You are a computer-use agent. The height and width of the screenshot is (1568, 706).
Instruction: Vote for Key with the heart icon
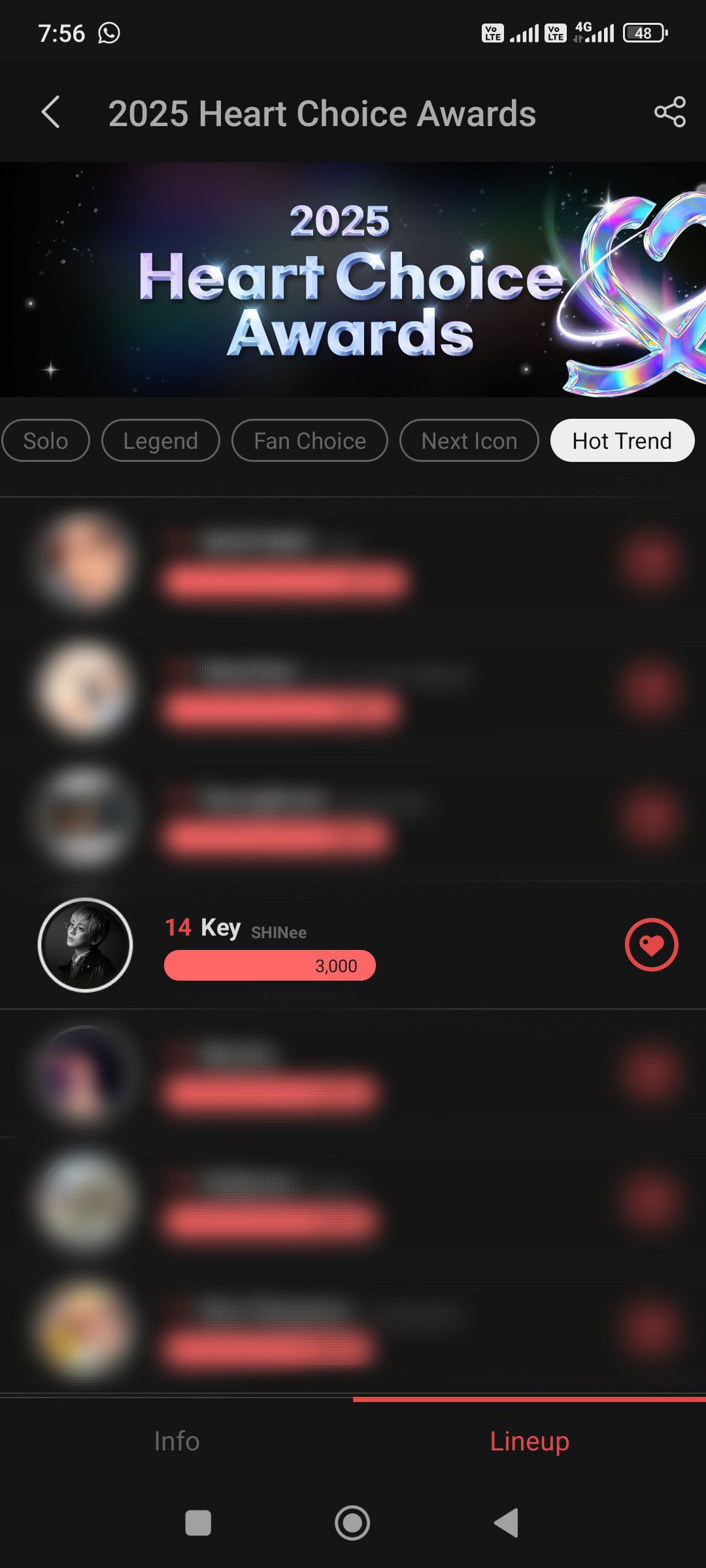pos(651,945)
